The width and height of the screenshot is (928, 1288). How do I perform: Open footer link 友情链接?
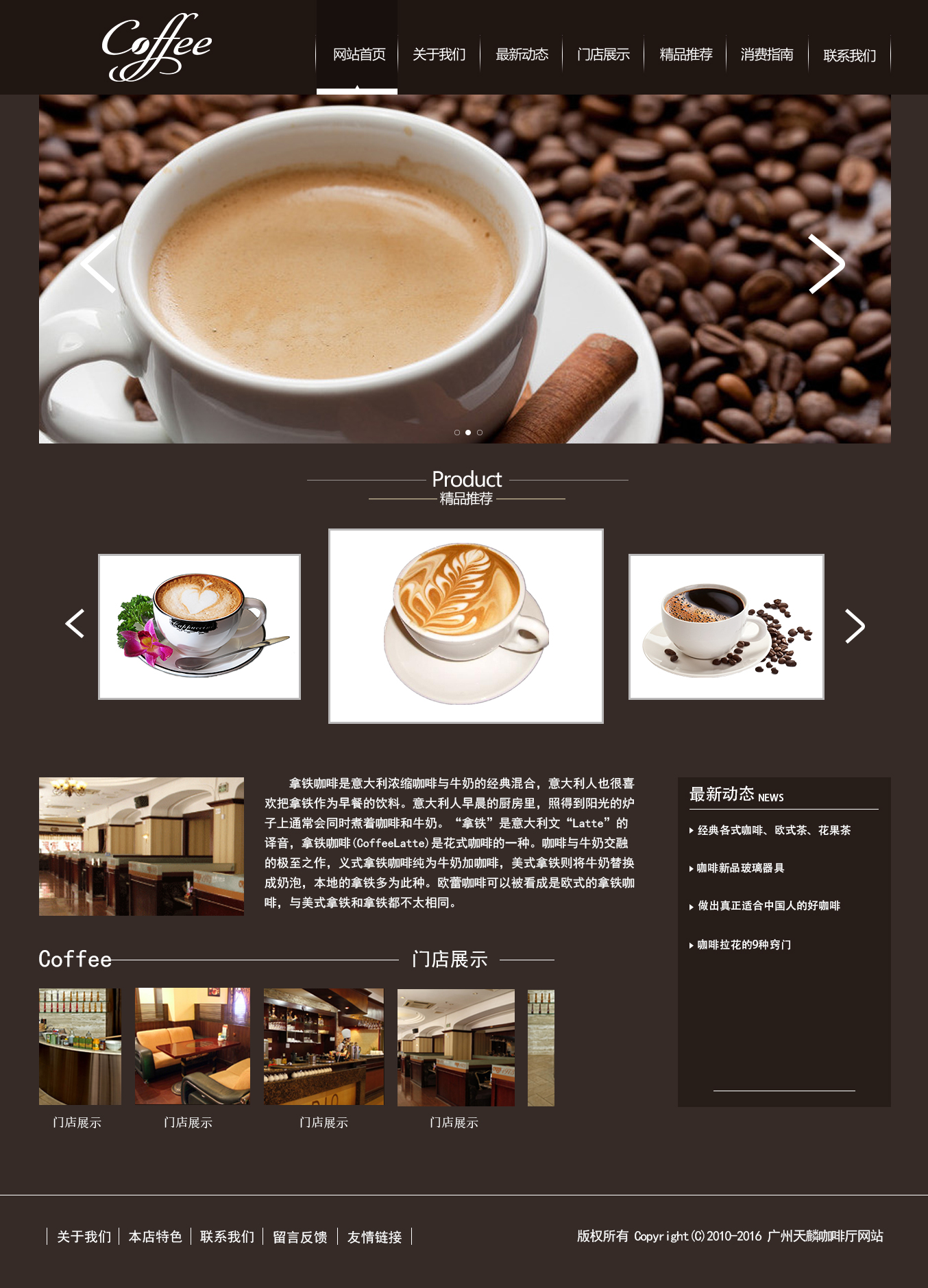374,1237
